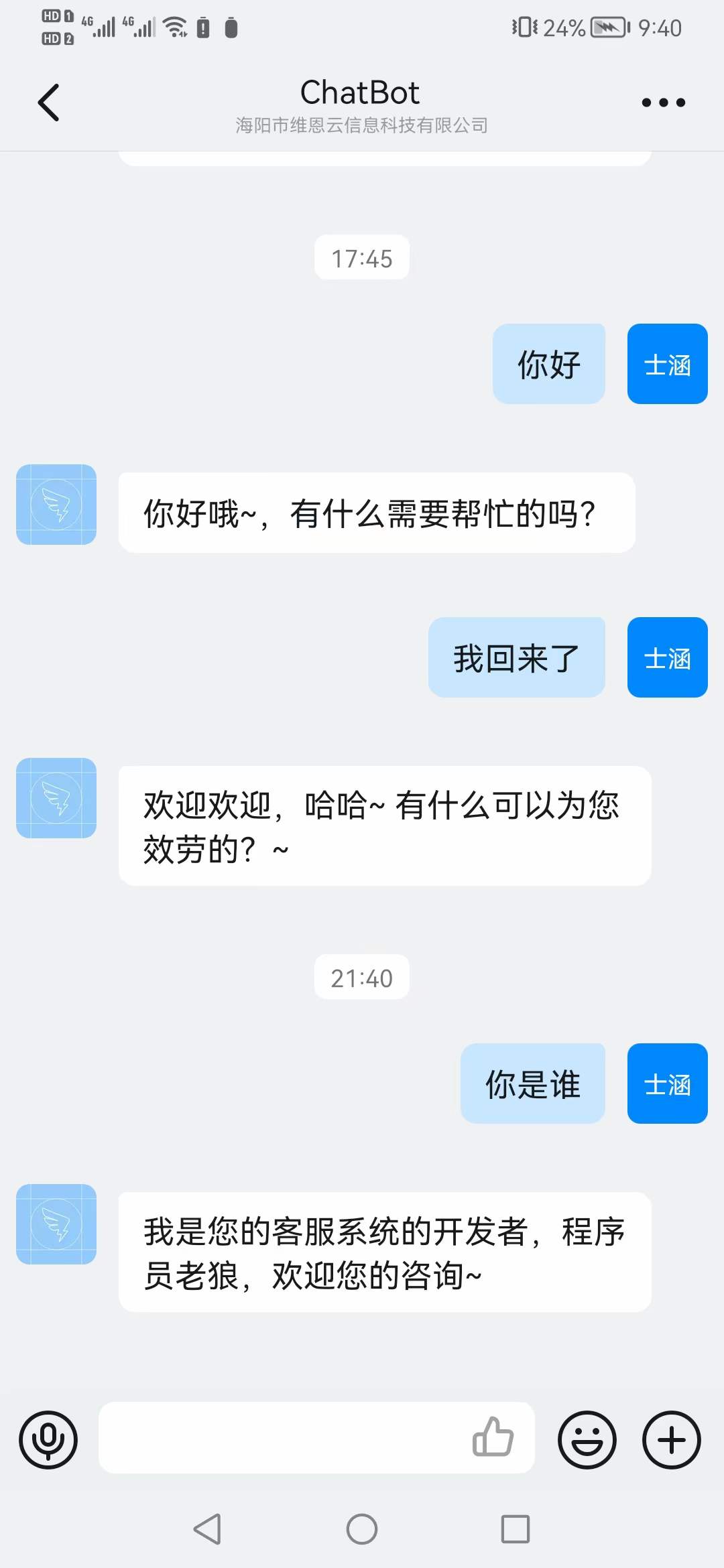Tap the voice input microphone icon
The image size is (724, 1568).
(48, 1439)
